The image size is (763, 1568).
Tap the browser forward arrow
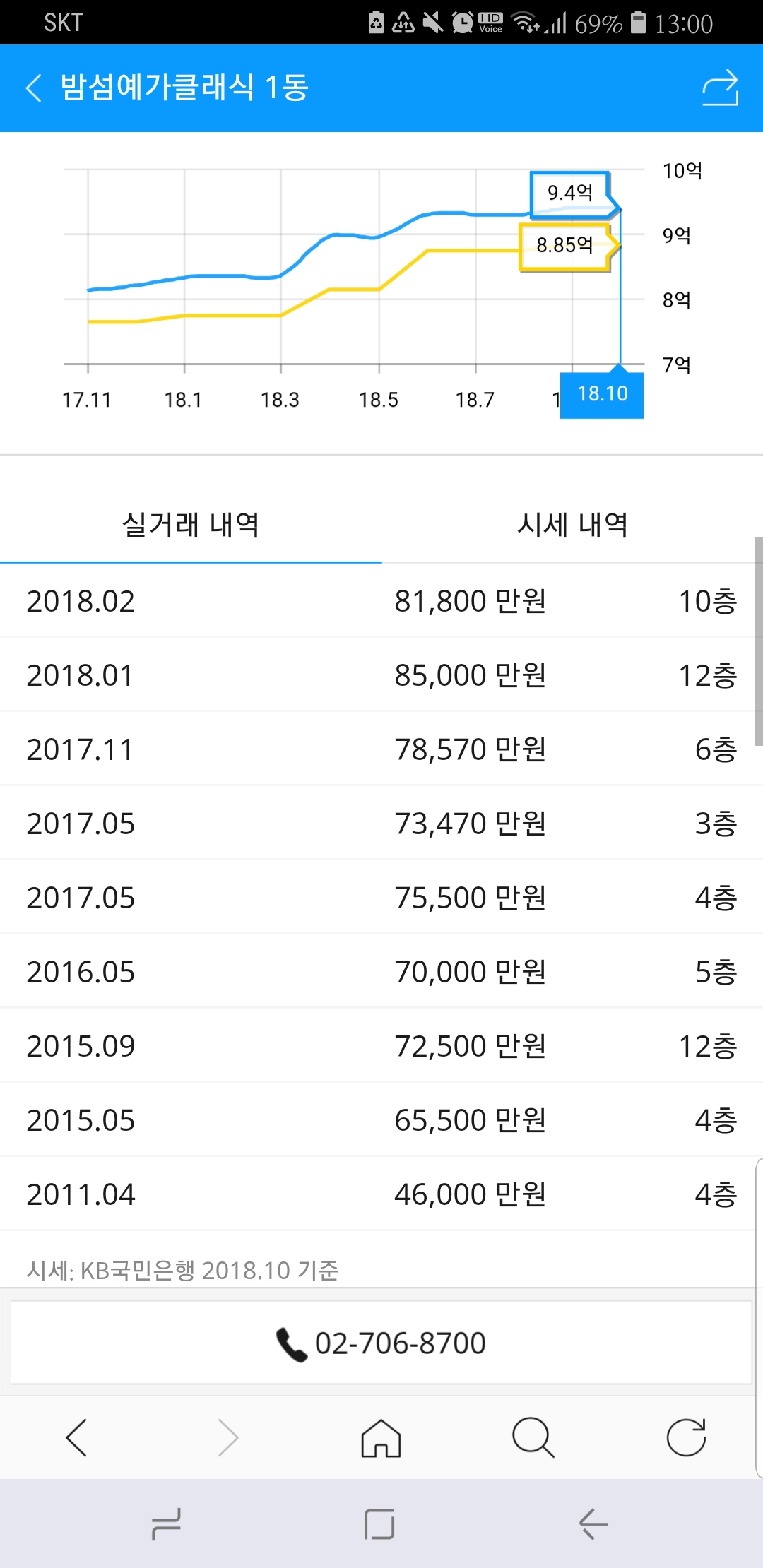click(228, 1437)
